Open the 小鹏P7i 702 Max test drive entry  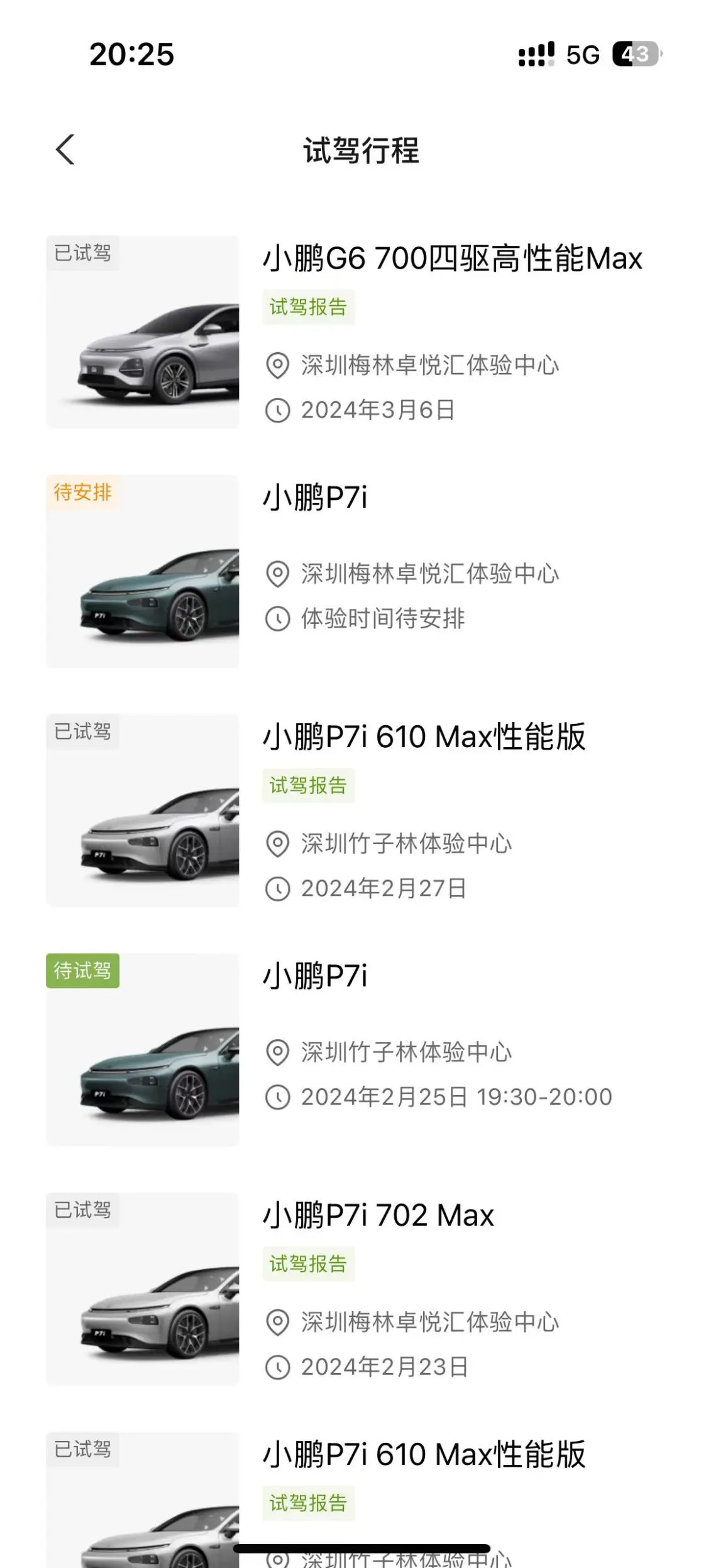(378, 1215)
